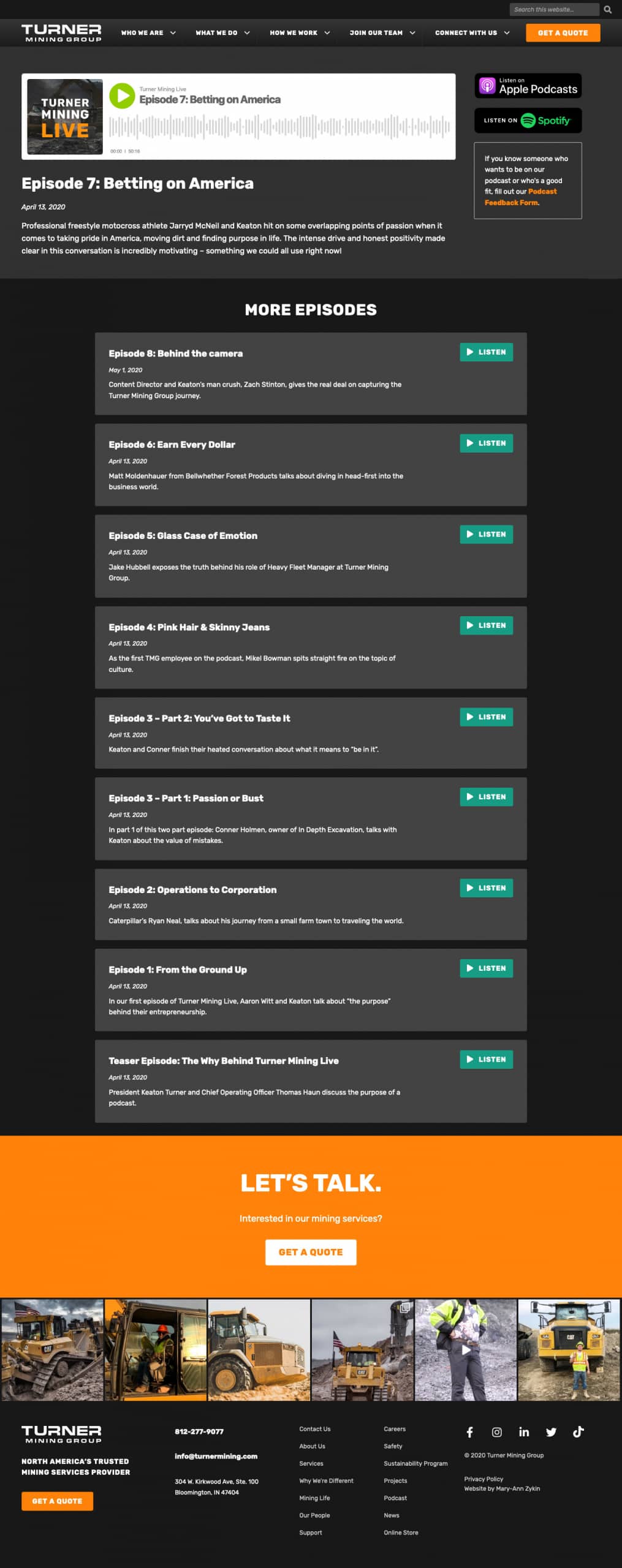Open the Join Our Team dropdown
Image resolution: width=622 pixels, height=1568 pixels.
[382, 33]
